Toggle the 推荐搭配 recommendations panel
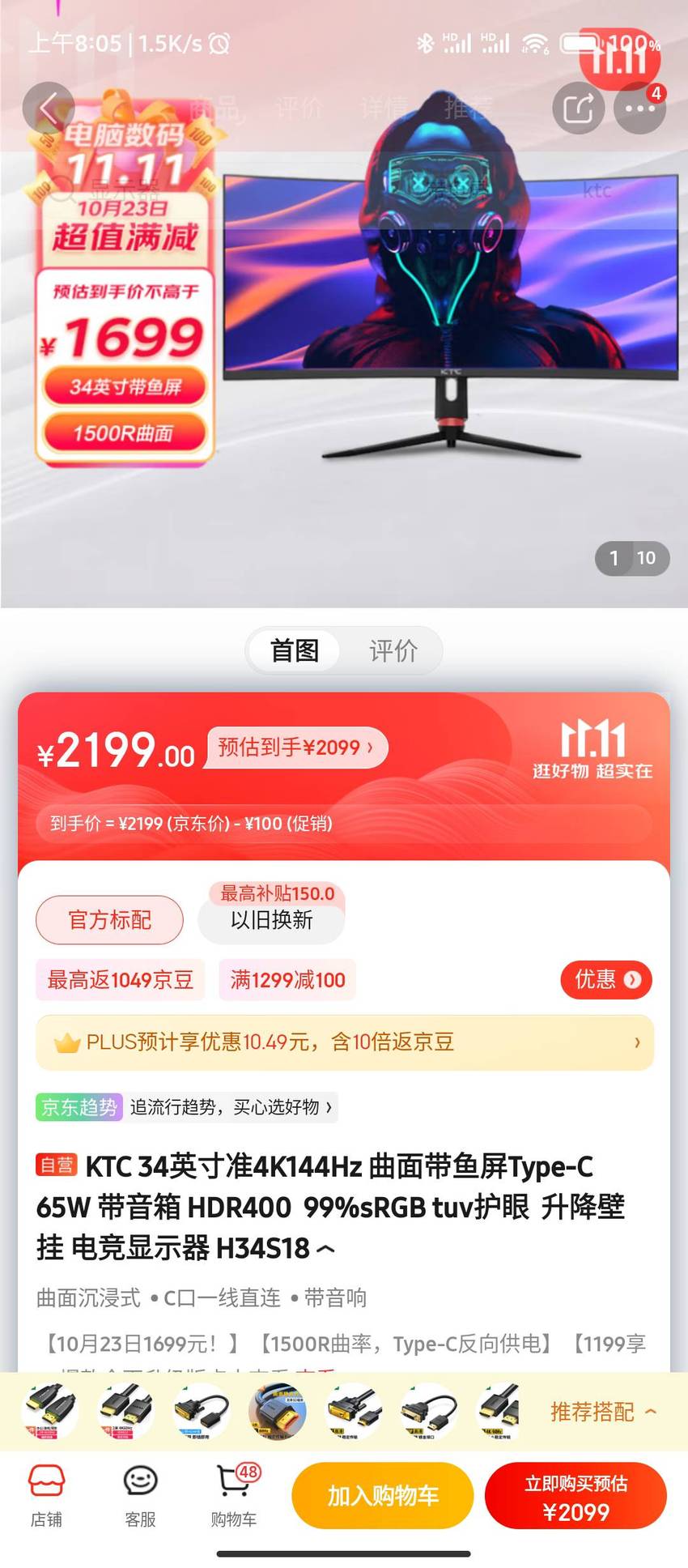 (x=604, y=1412)
